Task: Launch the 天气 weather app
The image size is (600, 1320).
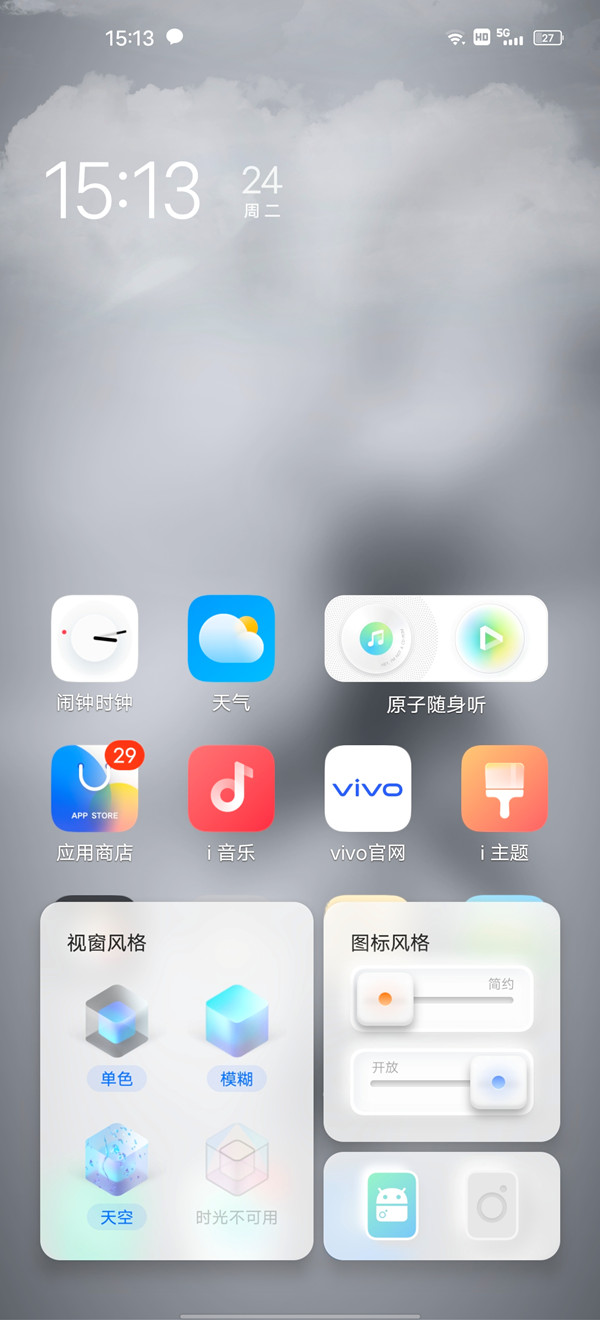Action: click(231, 638)
